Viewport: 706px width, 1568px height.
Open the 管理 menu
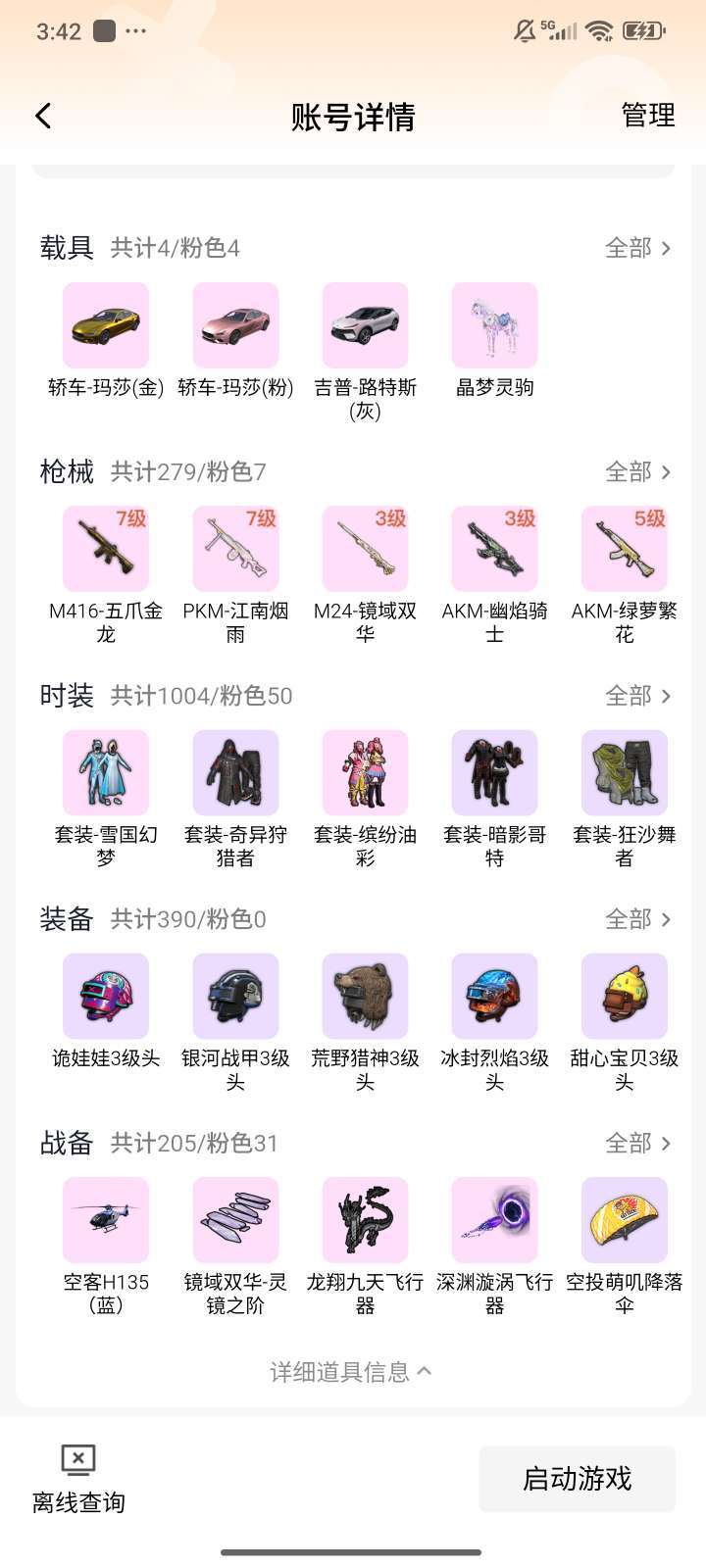pos(647,115)
